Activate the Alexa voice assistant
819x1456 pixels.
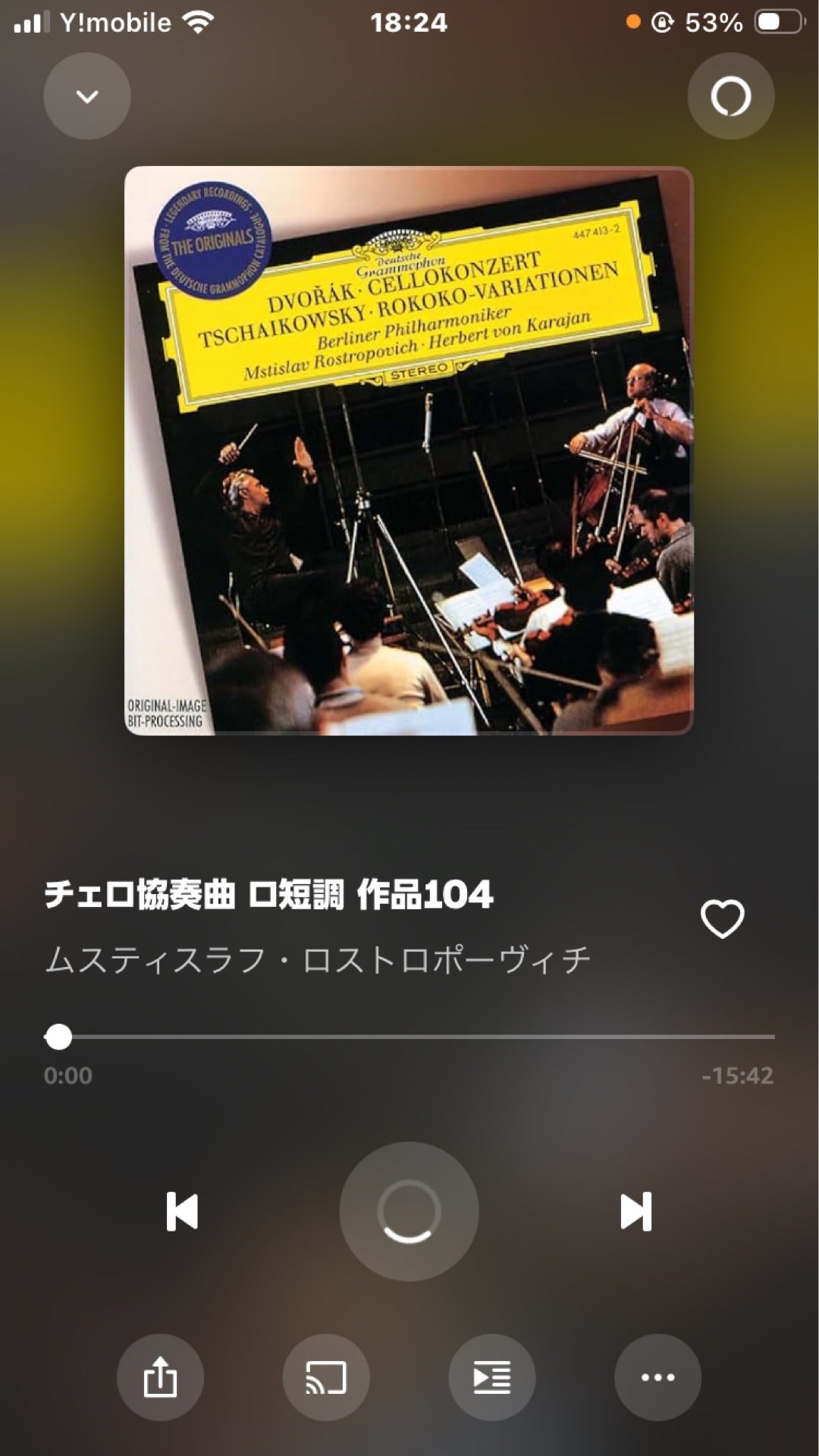click(x=730, y=96)
